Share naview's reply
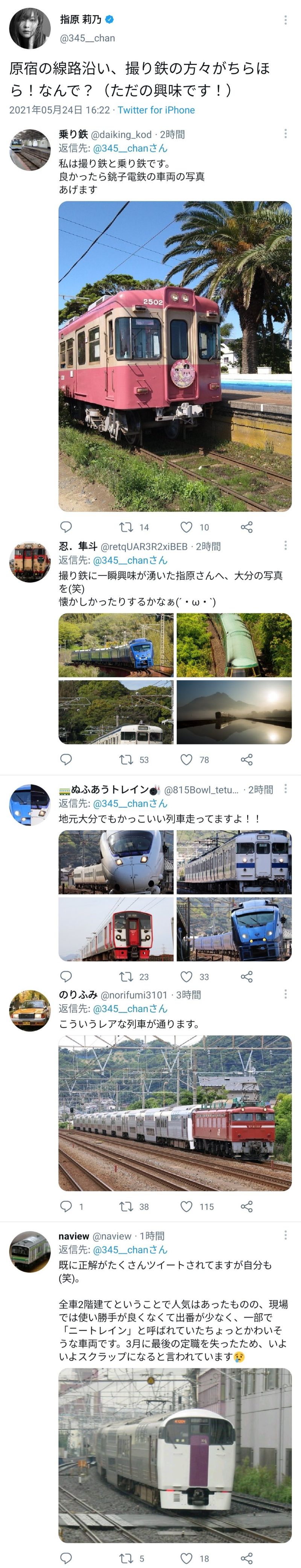This screenshot has width=301, height=1568. [247, 1557]
